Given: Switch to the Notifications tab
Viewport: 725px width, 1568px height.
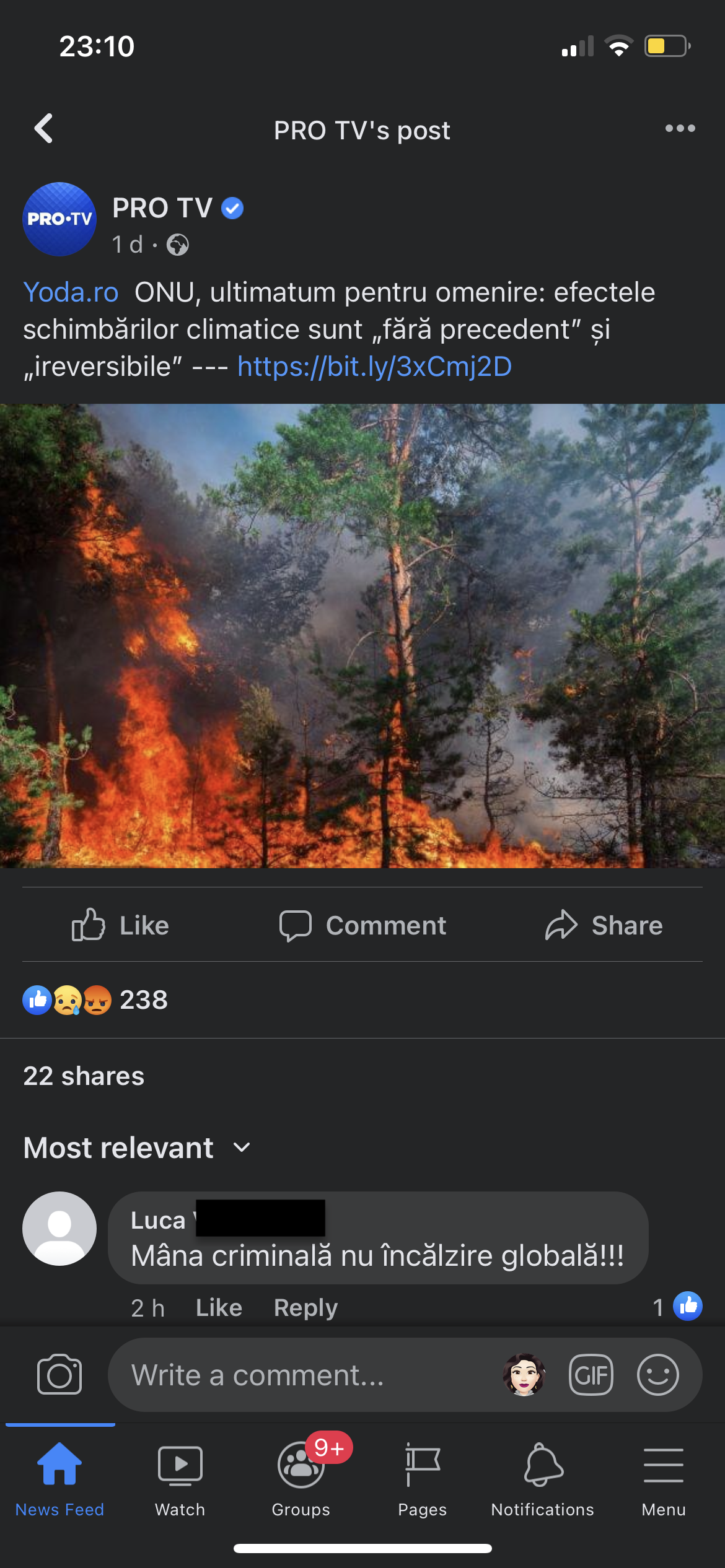Looking at the screenshot, I should tap(543, 1477).
